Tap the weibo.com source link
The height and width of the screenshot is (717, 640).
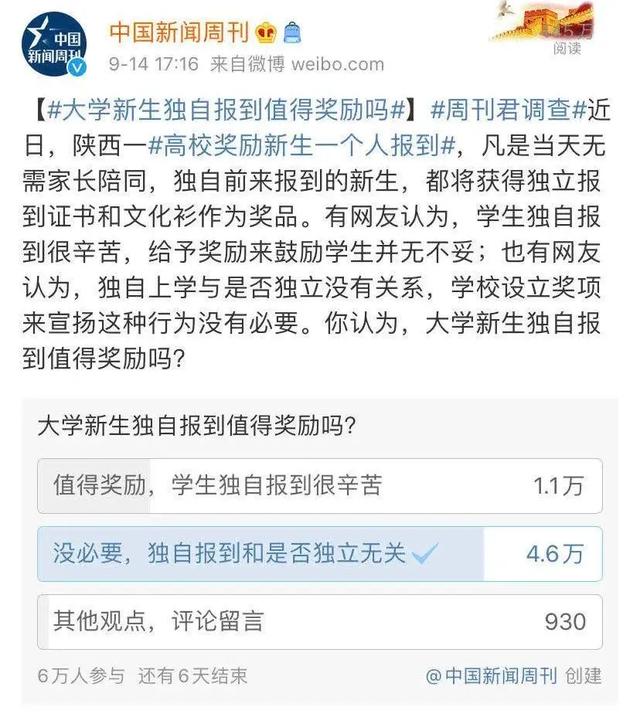click(340, 64)
